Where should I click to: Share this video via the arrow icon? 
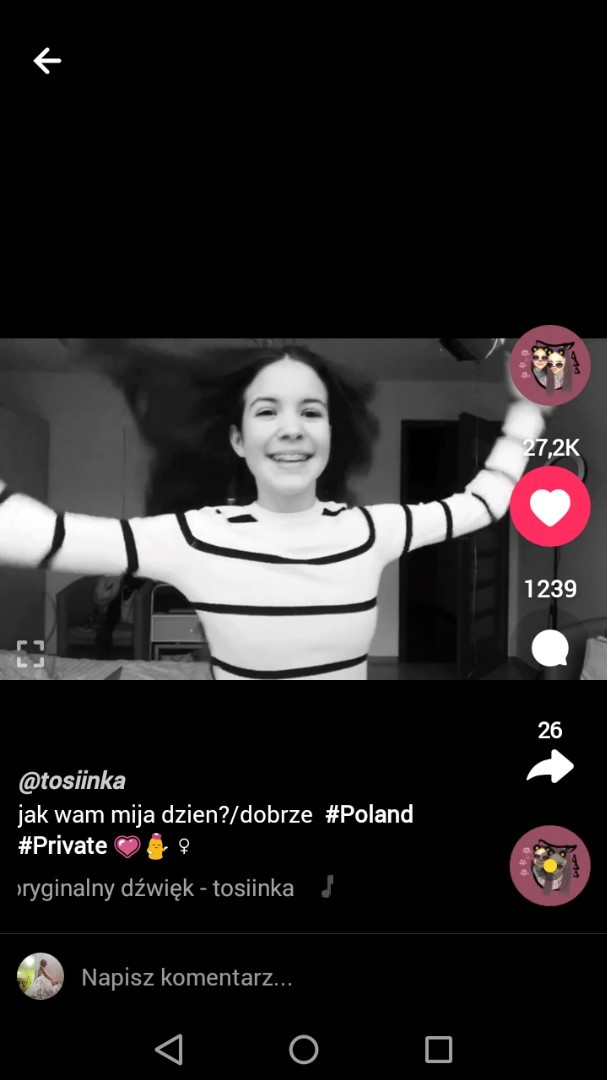550,767
